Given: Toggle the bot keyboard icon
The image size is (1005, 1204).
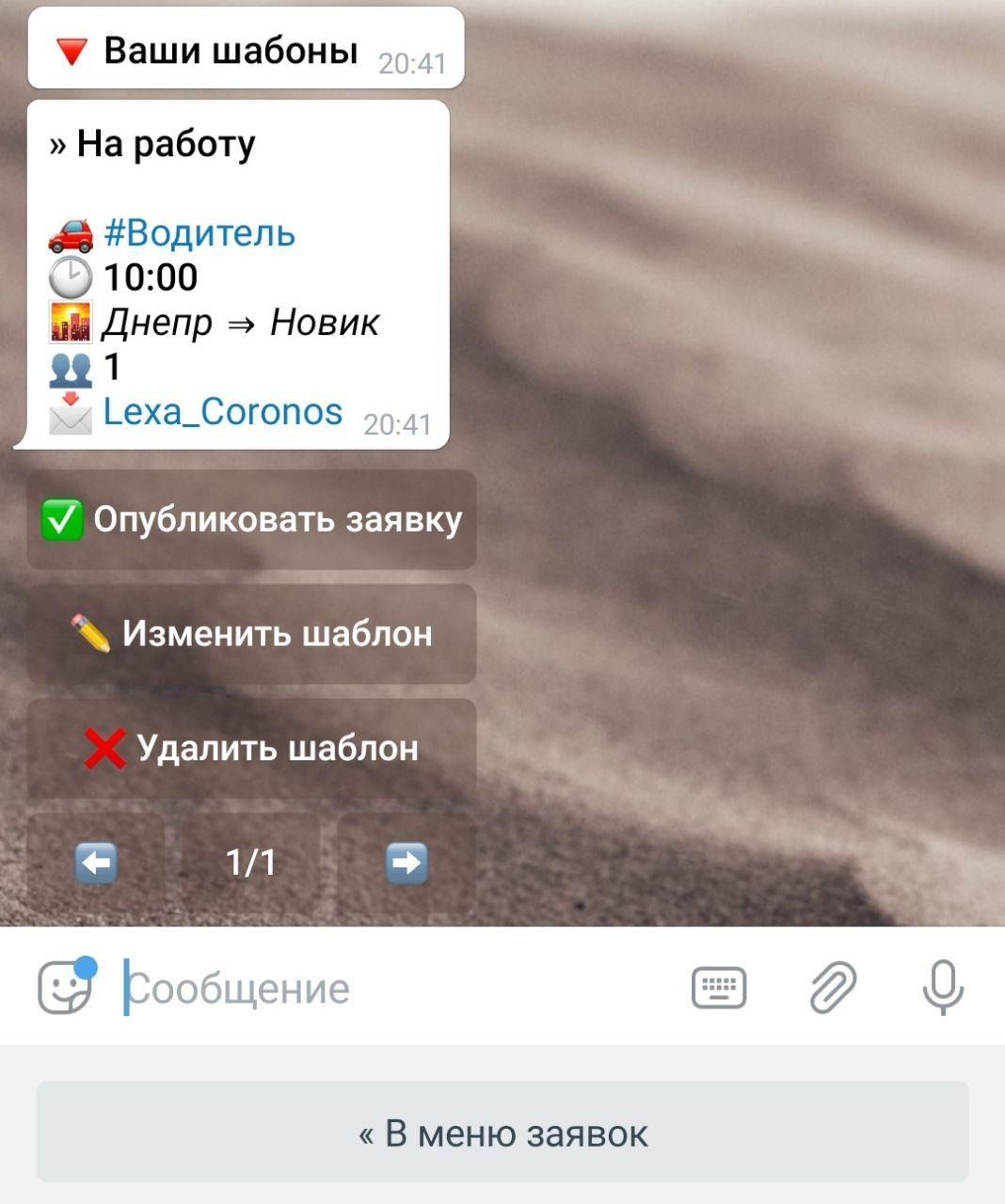Looking at the screenshot, I should [719, 989].
